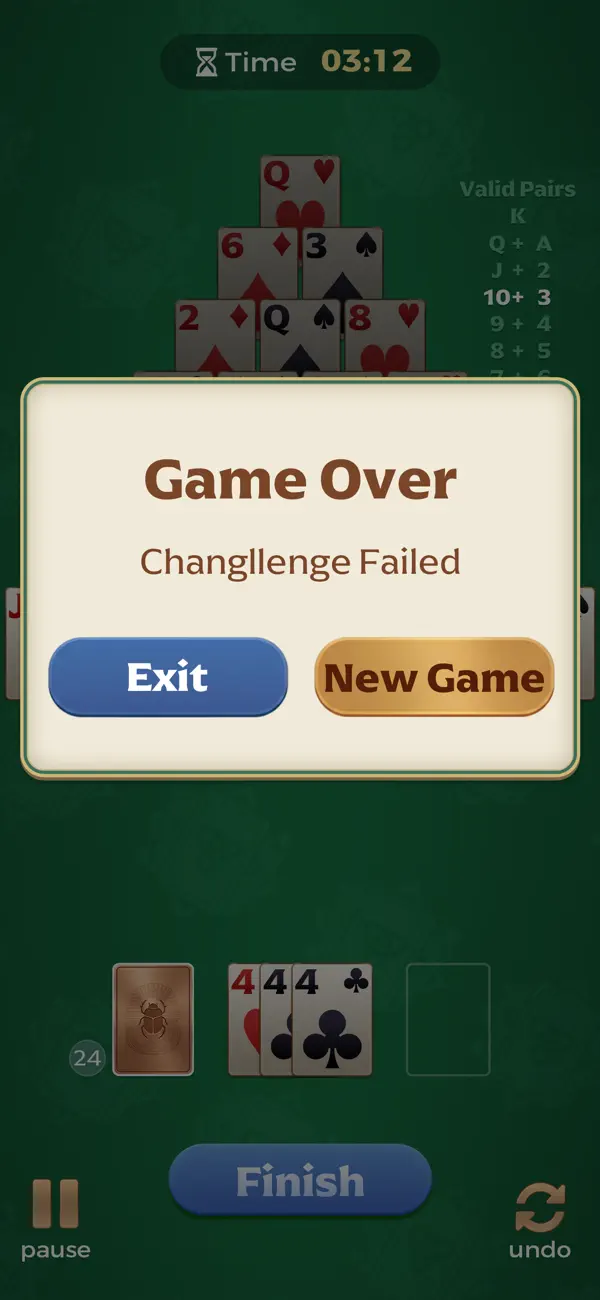Exit the game from the dialog

pos(168,677)
